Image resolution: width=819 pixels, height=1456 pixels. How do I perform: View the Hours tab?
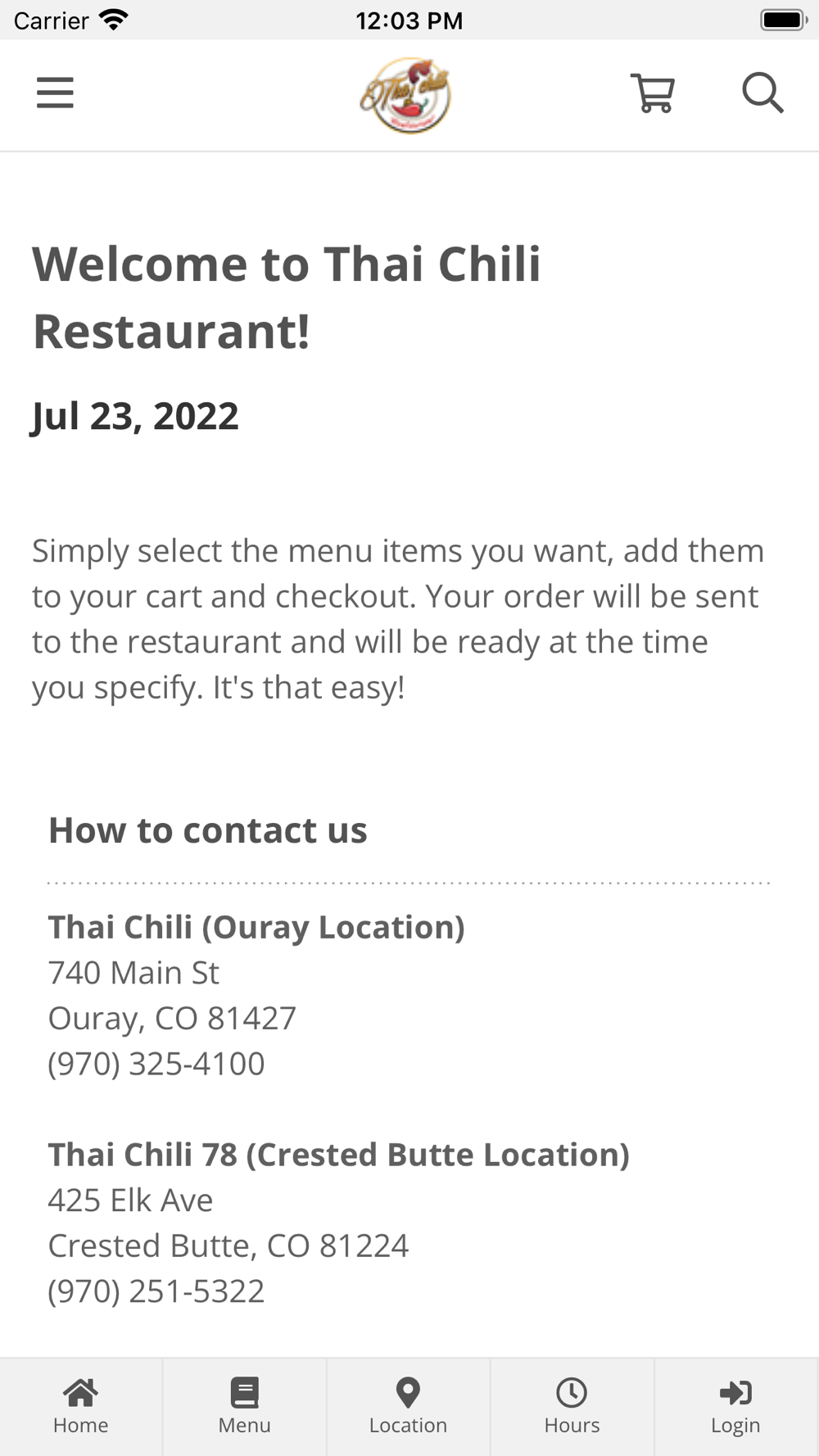pos(572,1406)
